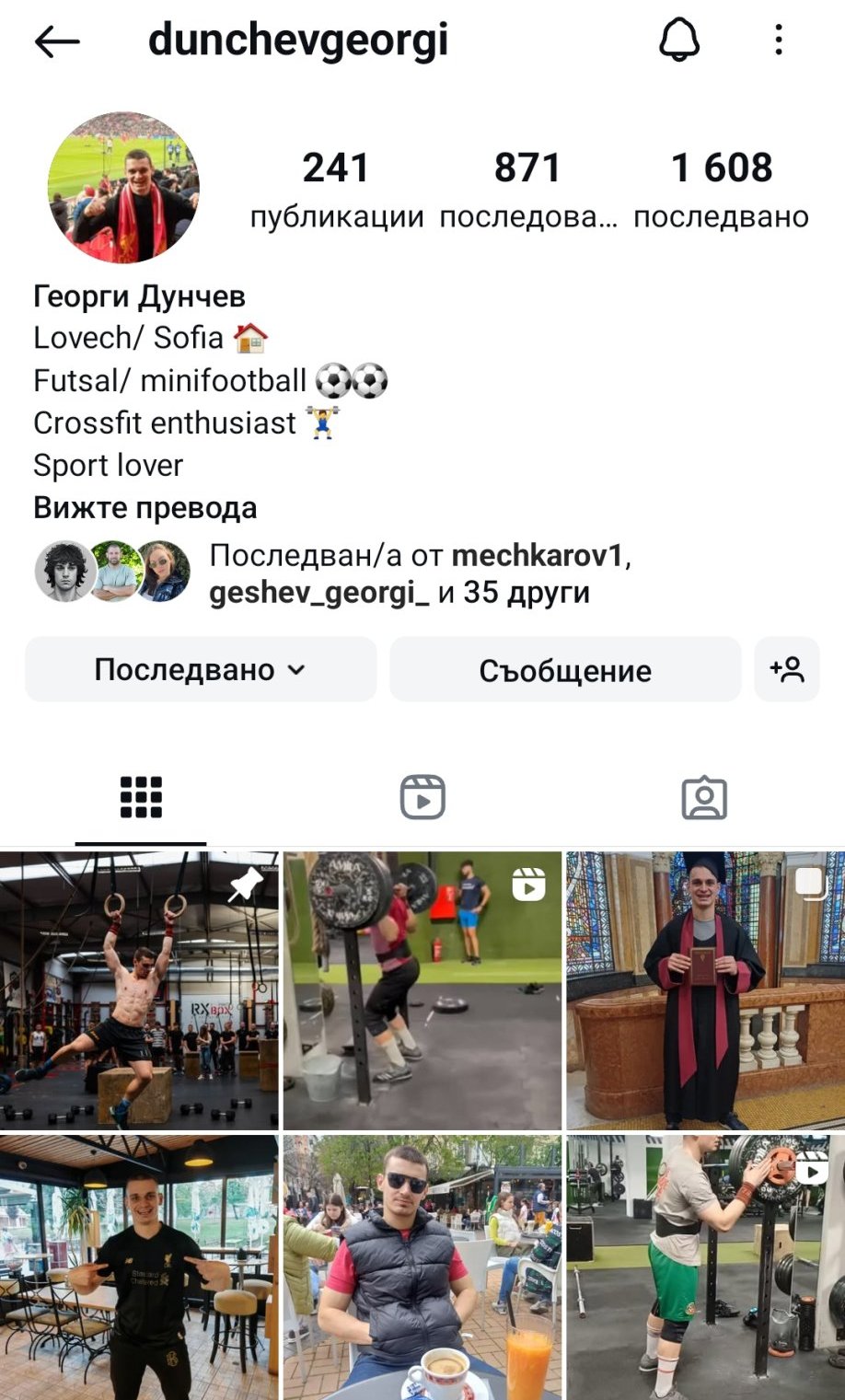This screenshot has width=845, height=1400.
Task: Open the three-dot overflow menu
Action: (779, 40)
